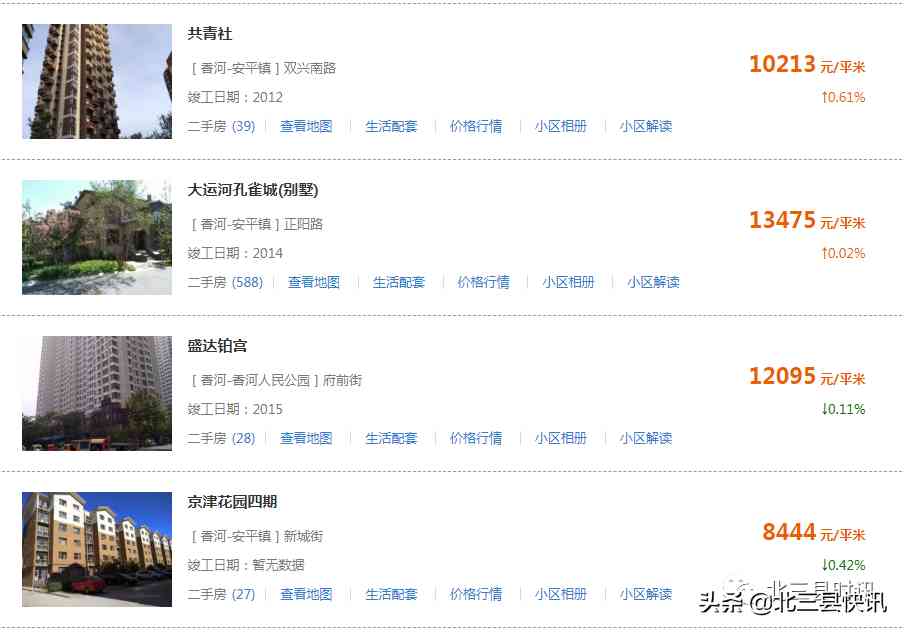Open 生活配套 for 京津花园四期
The width and height of the screenshot is (905, 632).
tap(391, 595)
